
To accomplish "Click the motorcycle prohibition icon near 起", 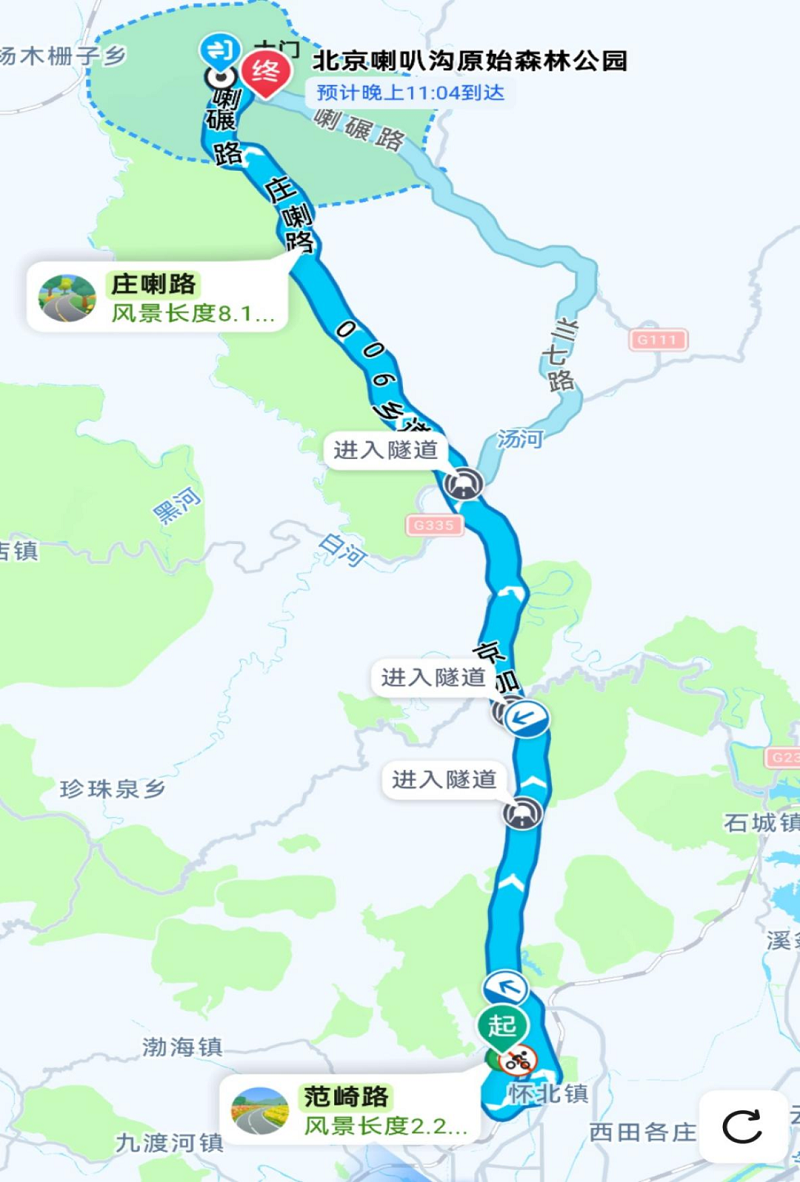I will (519, 1061).
